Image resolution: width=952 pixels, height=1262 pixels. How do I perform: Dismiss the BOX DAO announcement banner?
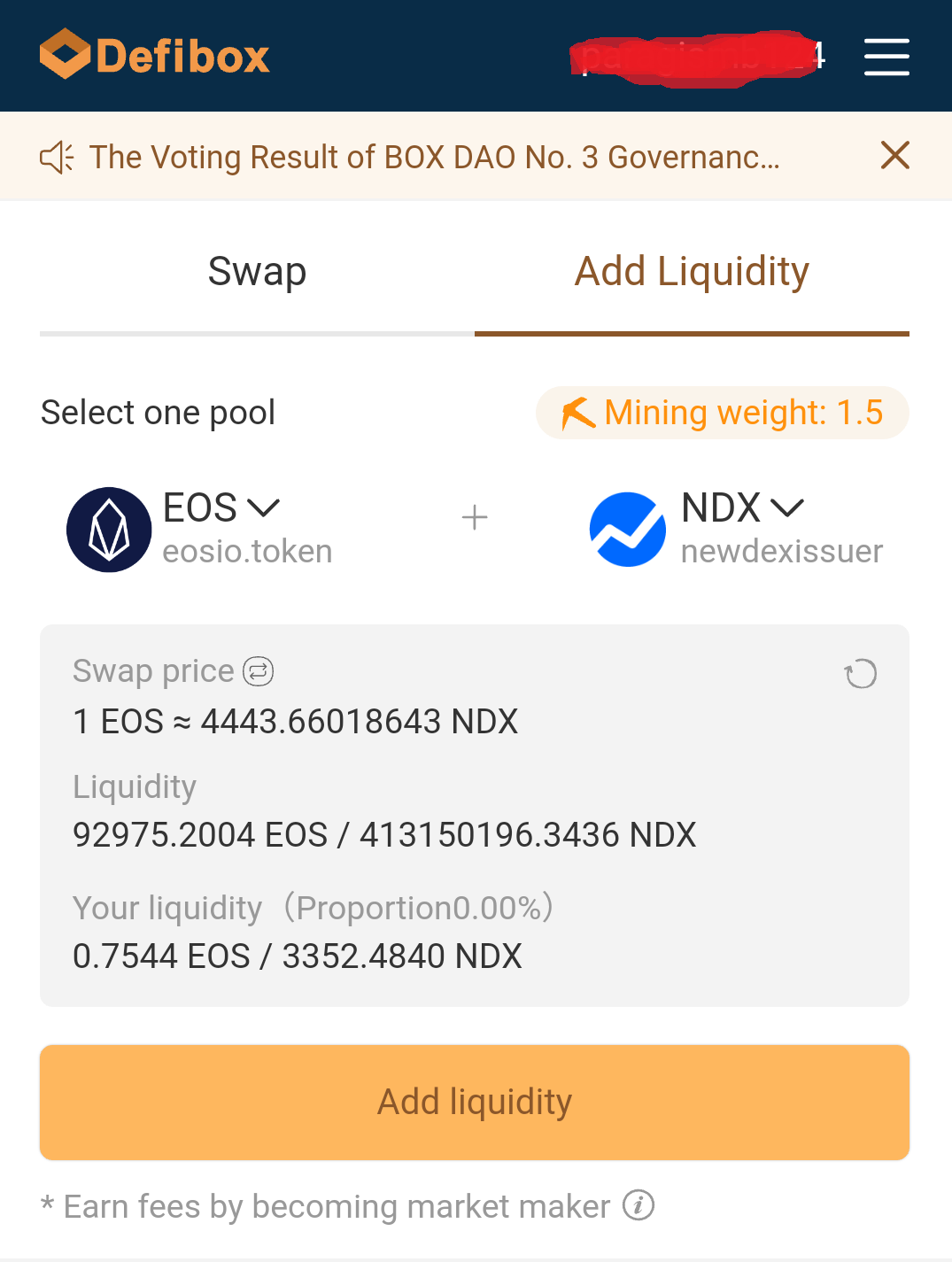click(x=894, y=155)
